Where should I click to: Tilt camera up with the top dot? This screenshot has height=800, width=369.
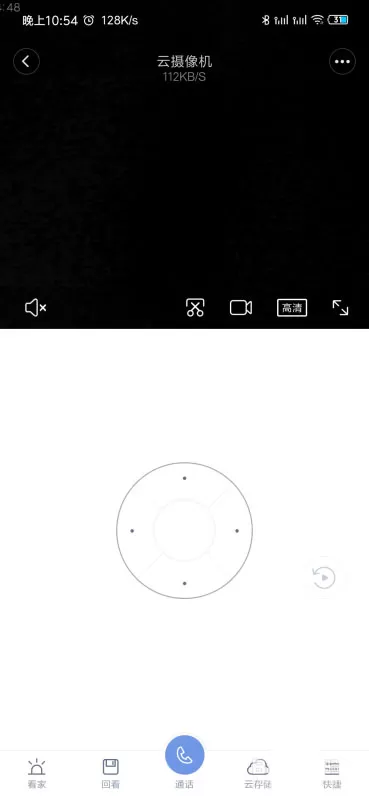pos(184,478)
